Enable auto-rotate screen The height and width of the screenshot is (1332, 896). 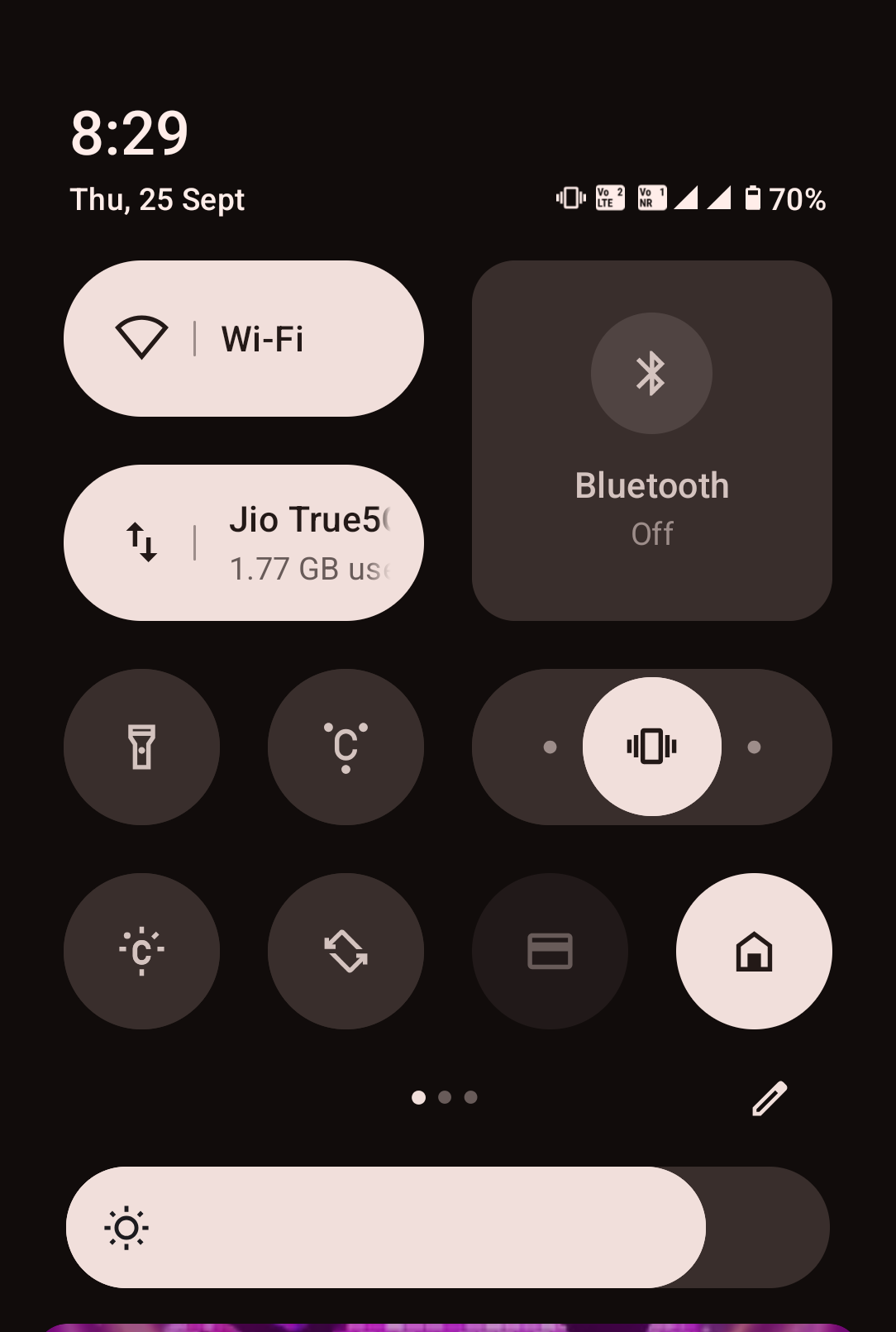[x=346, y=951]
